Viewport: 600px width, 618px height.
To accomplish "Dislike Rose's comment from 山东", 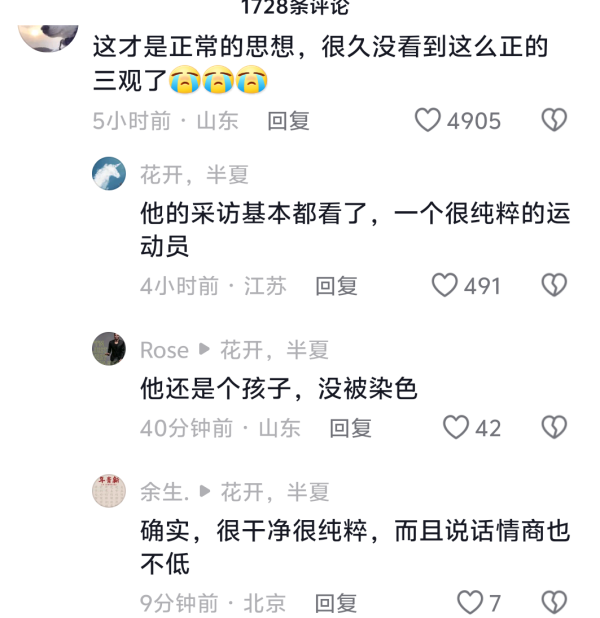I will pos(554,428).
